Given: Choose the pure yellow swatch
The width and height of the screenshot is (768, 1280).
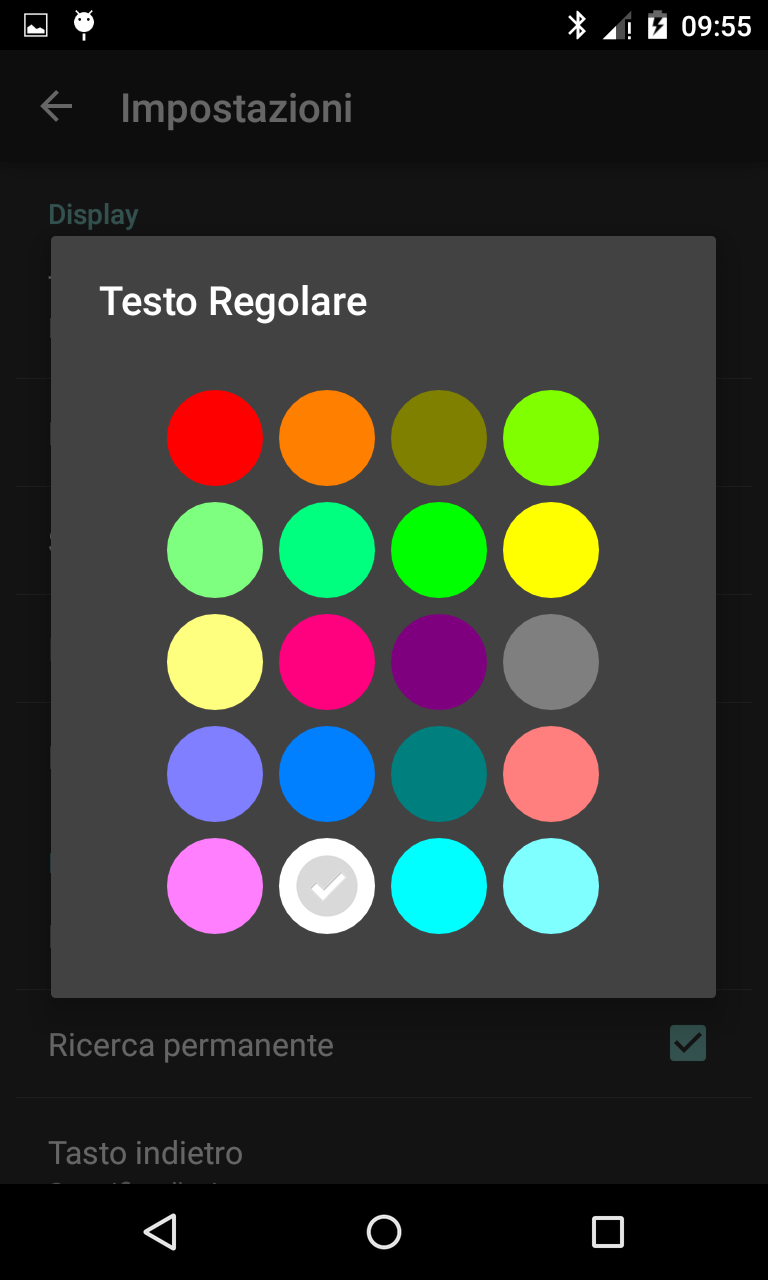Looking at the screenshot, I should [x=551, y=550].
